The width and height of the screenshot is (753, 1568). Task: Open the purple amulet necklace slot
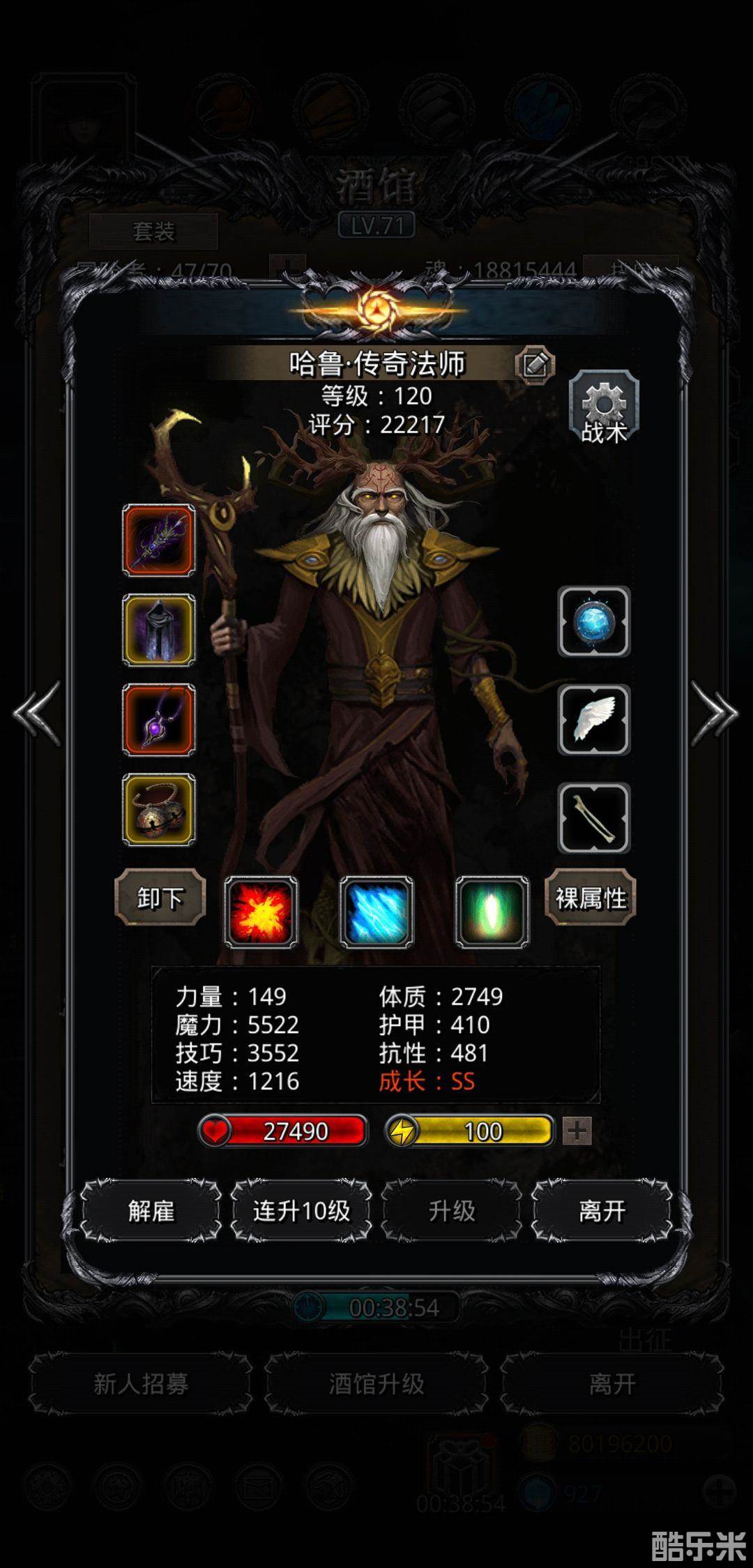(159, 720)
